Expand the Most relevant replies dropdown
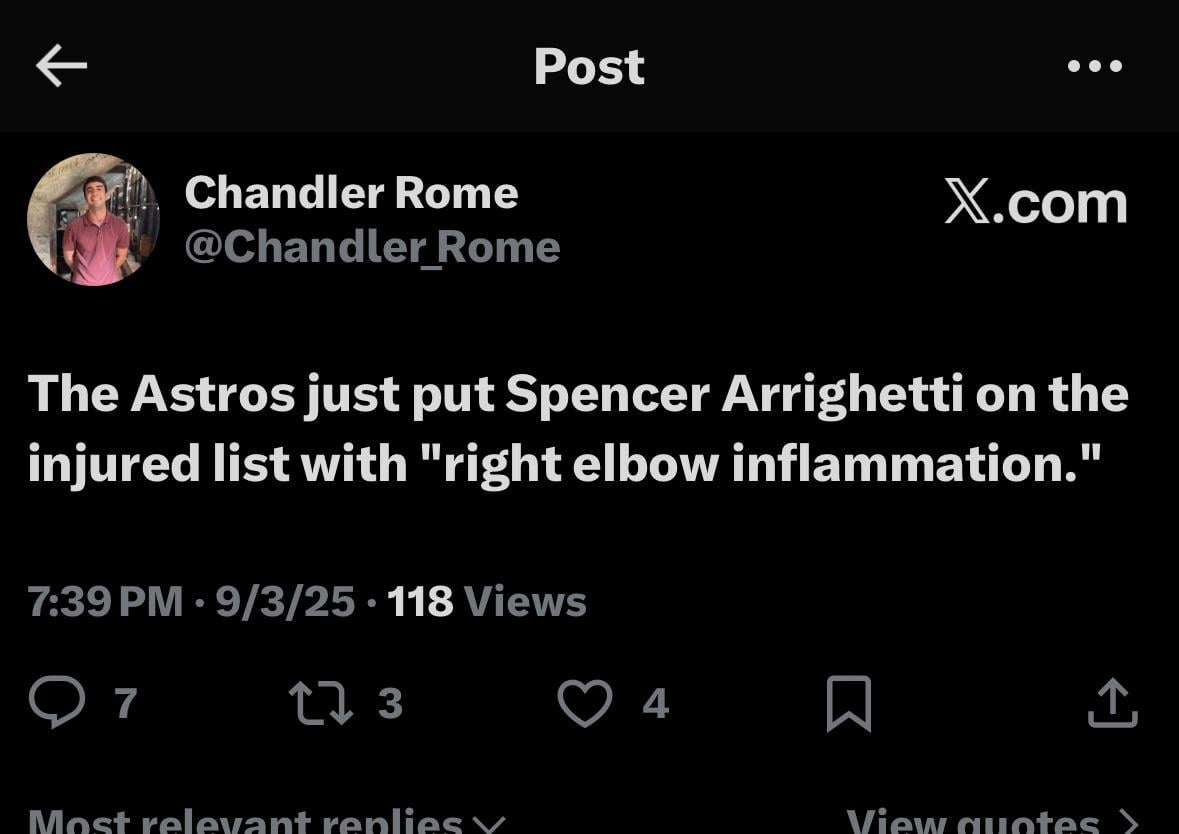Image resolution: width=1179 pixels, height=834 pixels. pos(266,822)
